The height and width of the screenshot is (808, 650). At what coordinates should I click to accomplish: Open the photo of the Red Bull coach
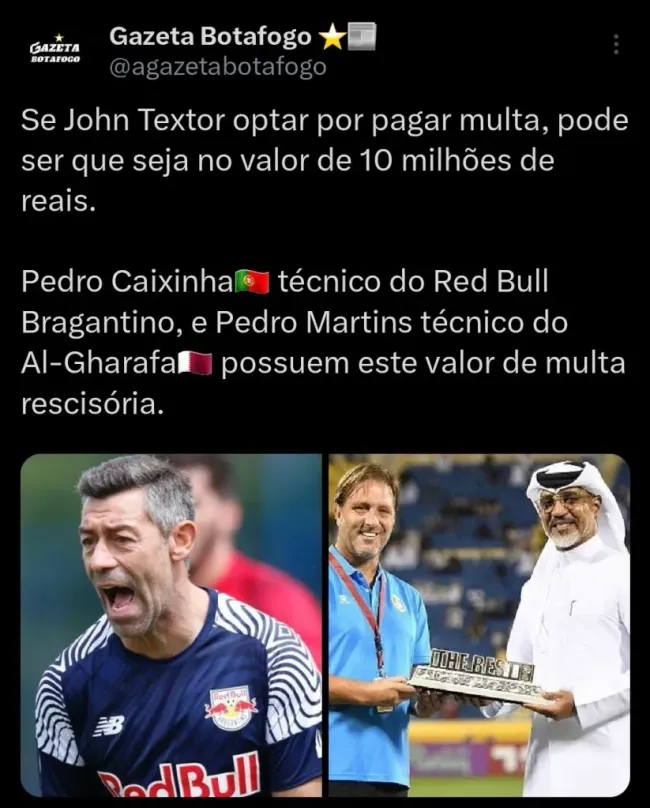(171, 625)
